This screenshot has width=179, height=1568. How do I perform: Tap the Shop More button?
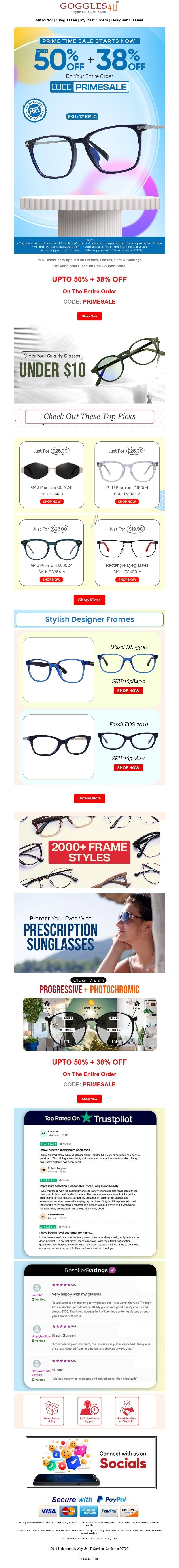89,600
